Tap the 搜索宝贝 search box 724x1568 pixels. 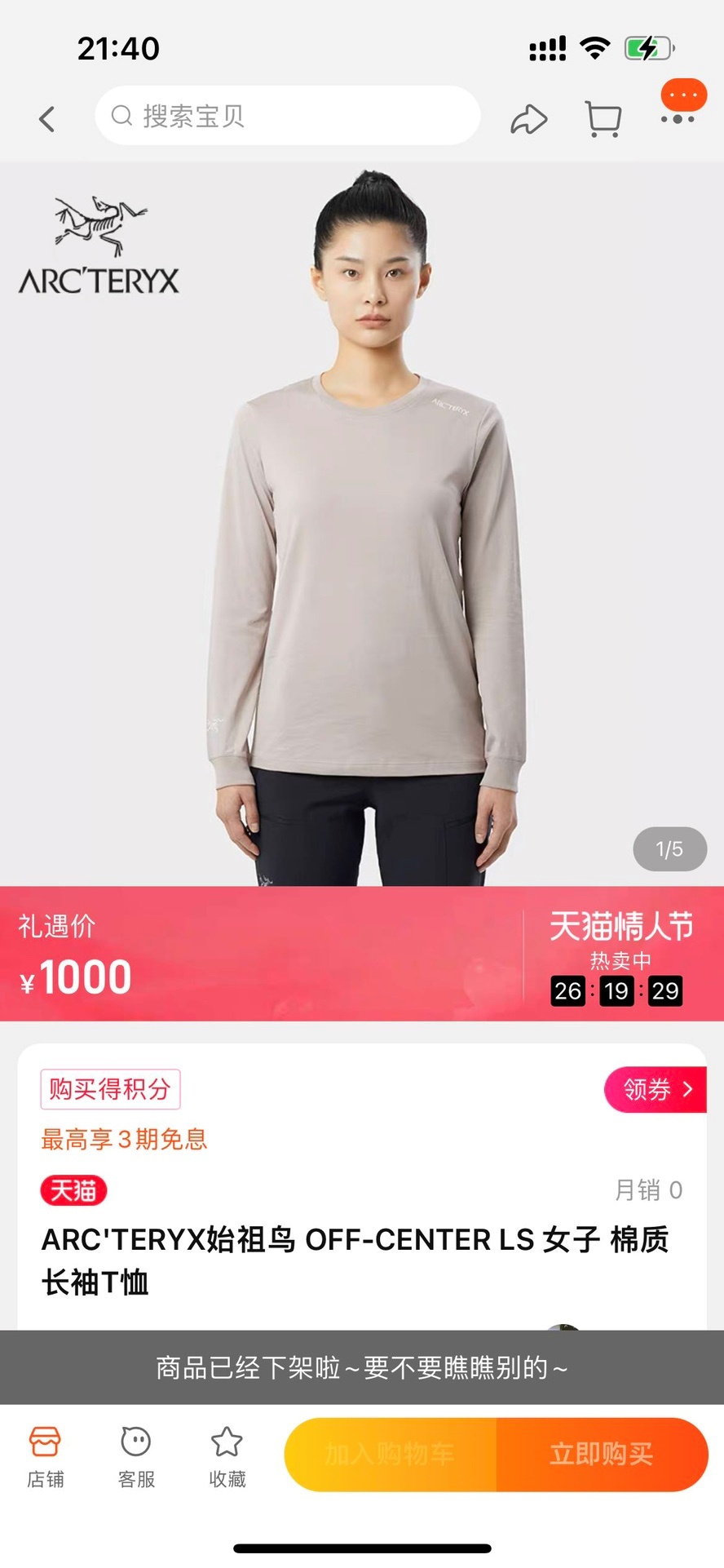287,116
